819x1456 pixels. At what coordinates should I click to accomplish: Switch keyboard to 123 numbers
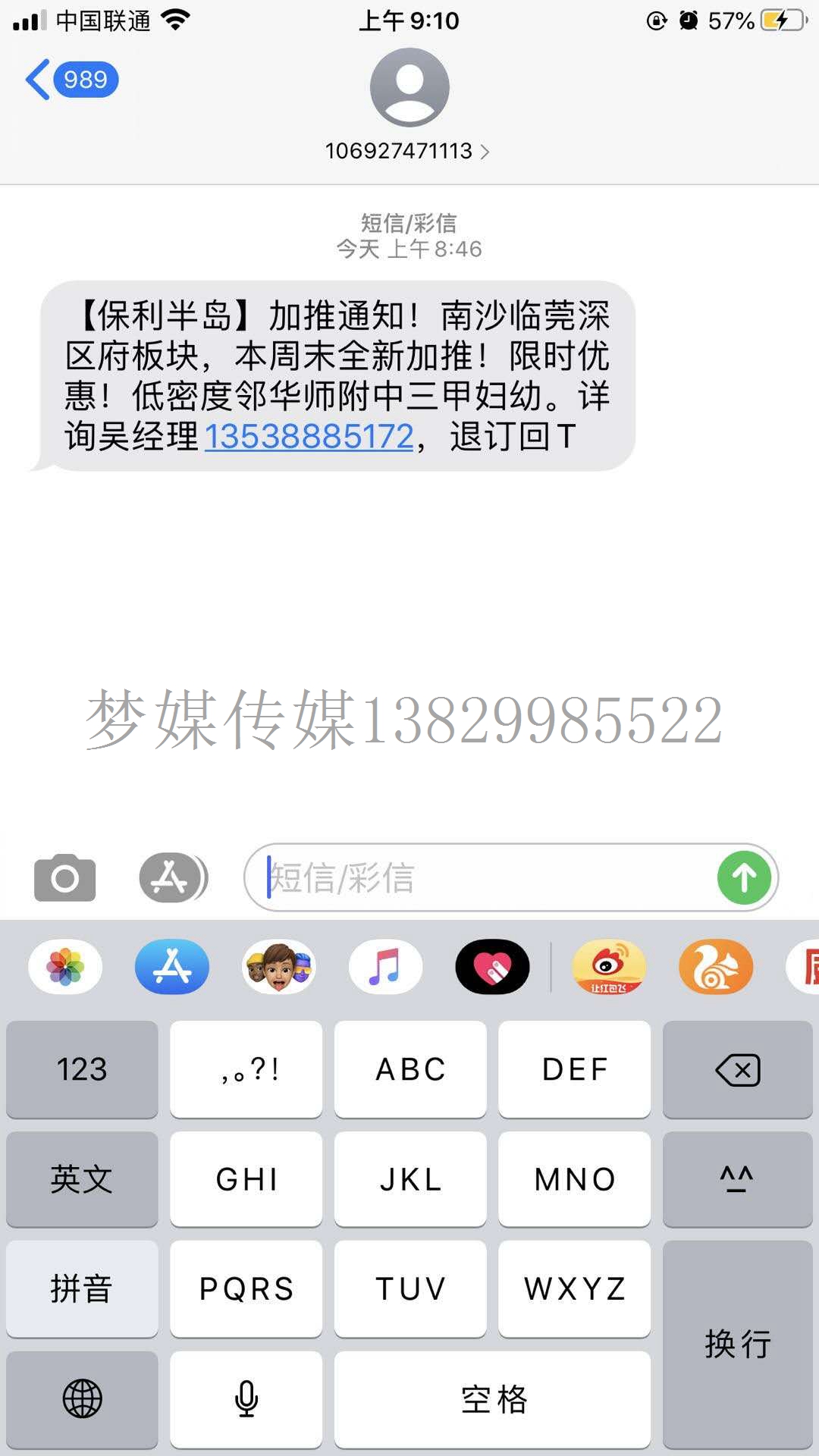click(x=82, y=1069)
